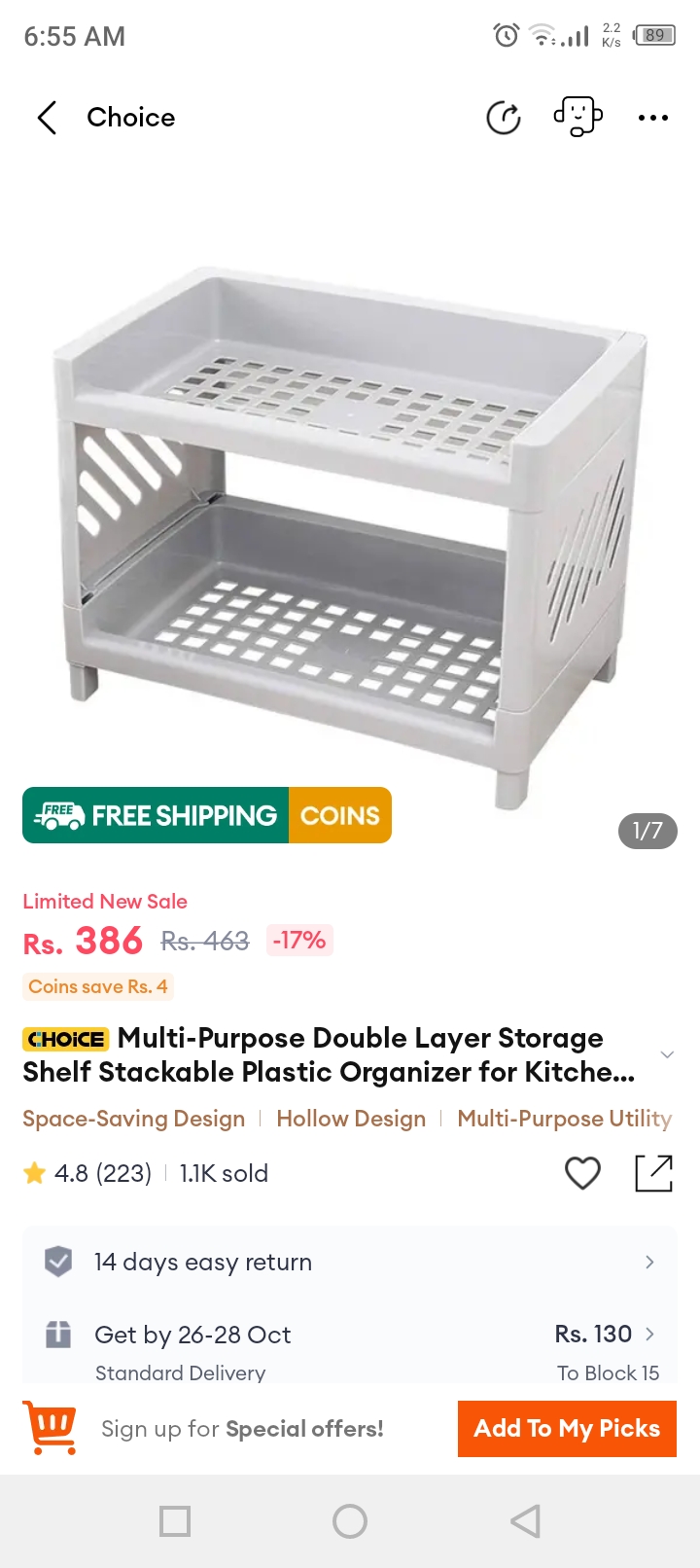Open the three-dot overflow menu
The image size is (700, 1568).
pos(653,118)
